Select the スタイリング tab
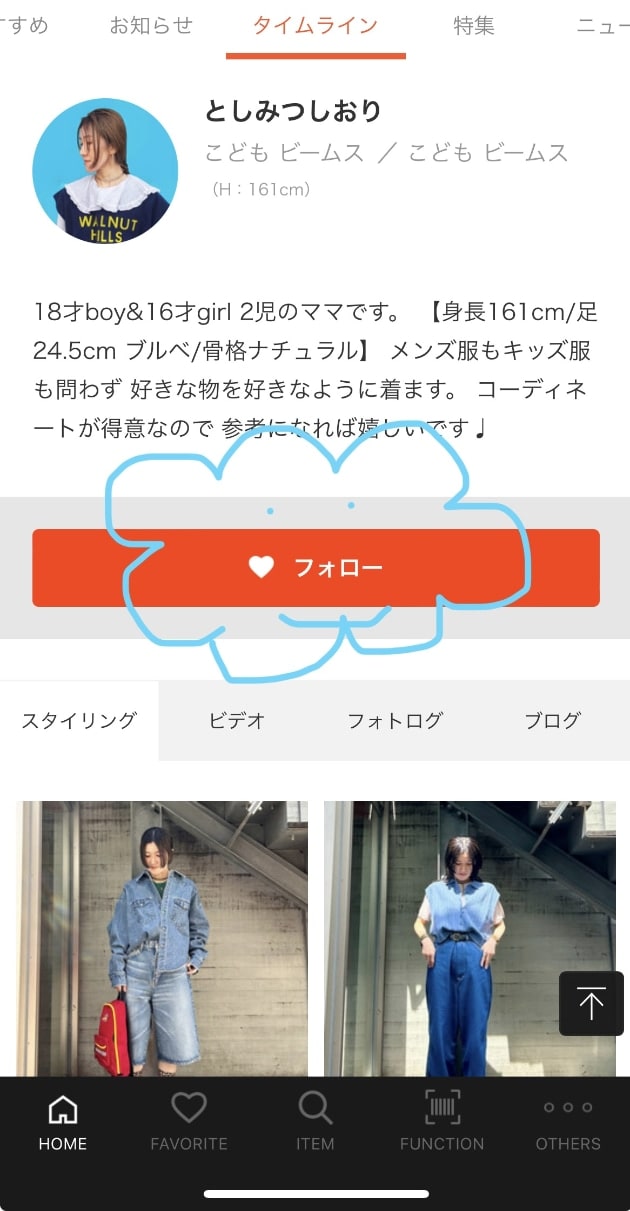Viewport: 630px width, 1211px height. tap(79, 720)
